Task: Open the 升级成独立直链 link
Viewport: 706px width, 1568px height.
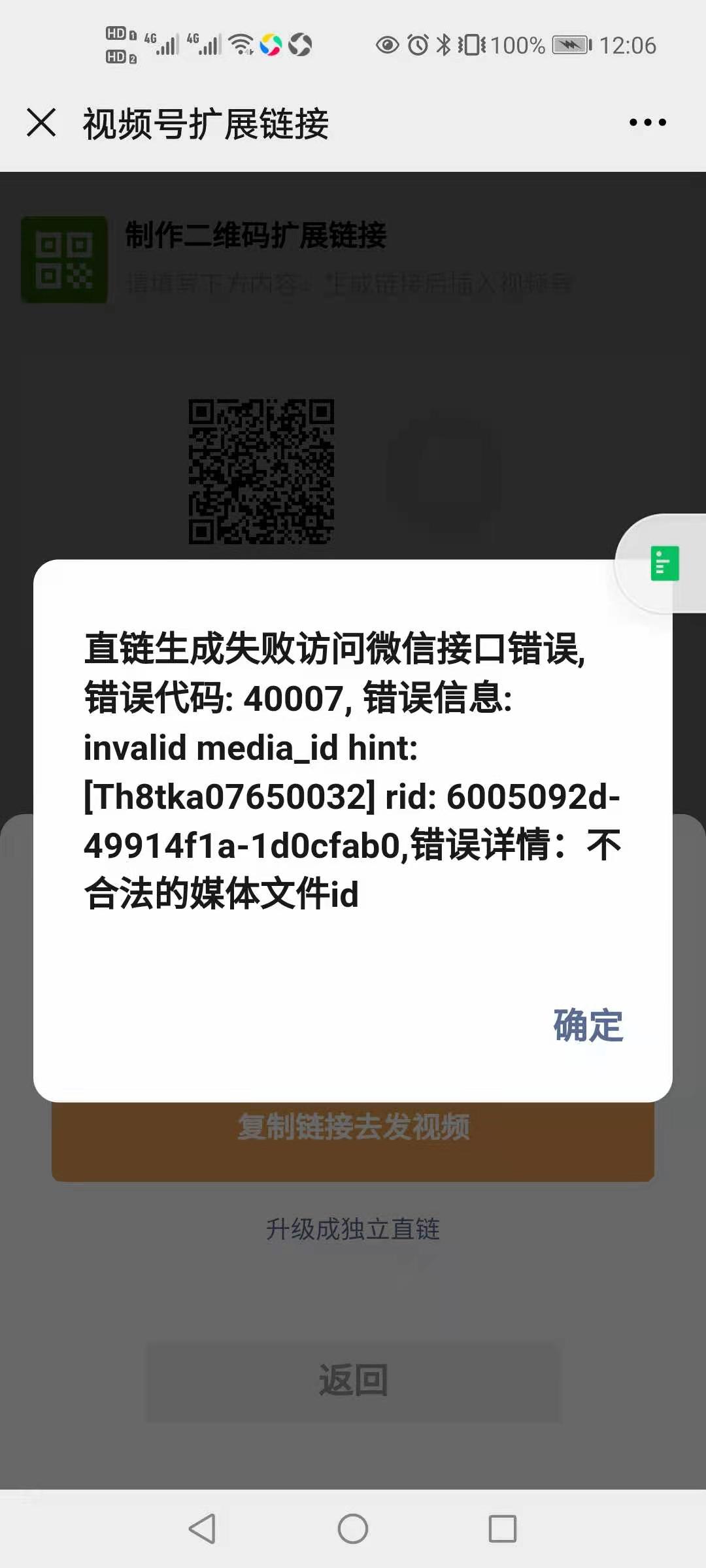Action: (x=353, y=1230)
